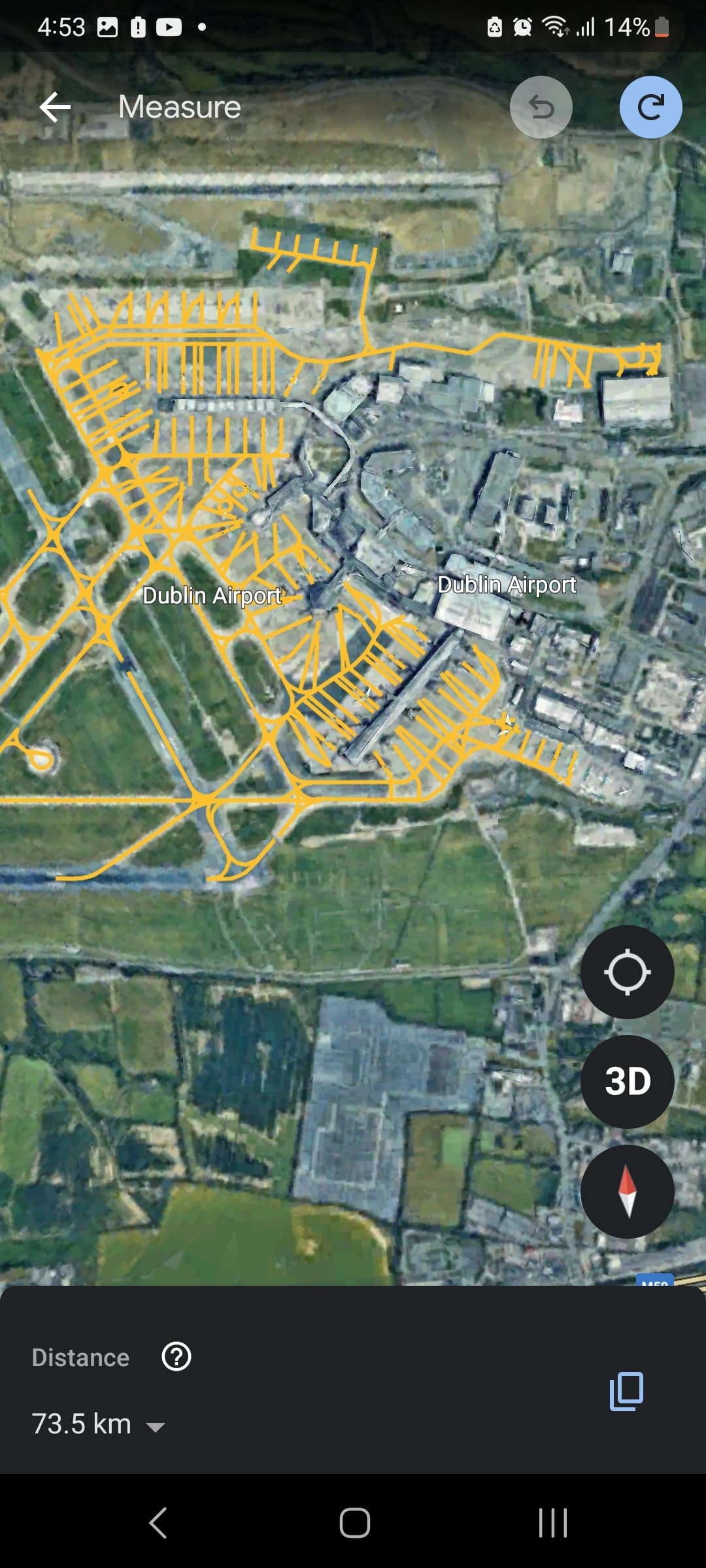The height and width of the screenshot is (1568, 706).
Task: Tap the compass to reset north
Action: pyautogui.click(x=627, y=1191)
